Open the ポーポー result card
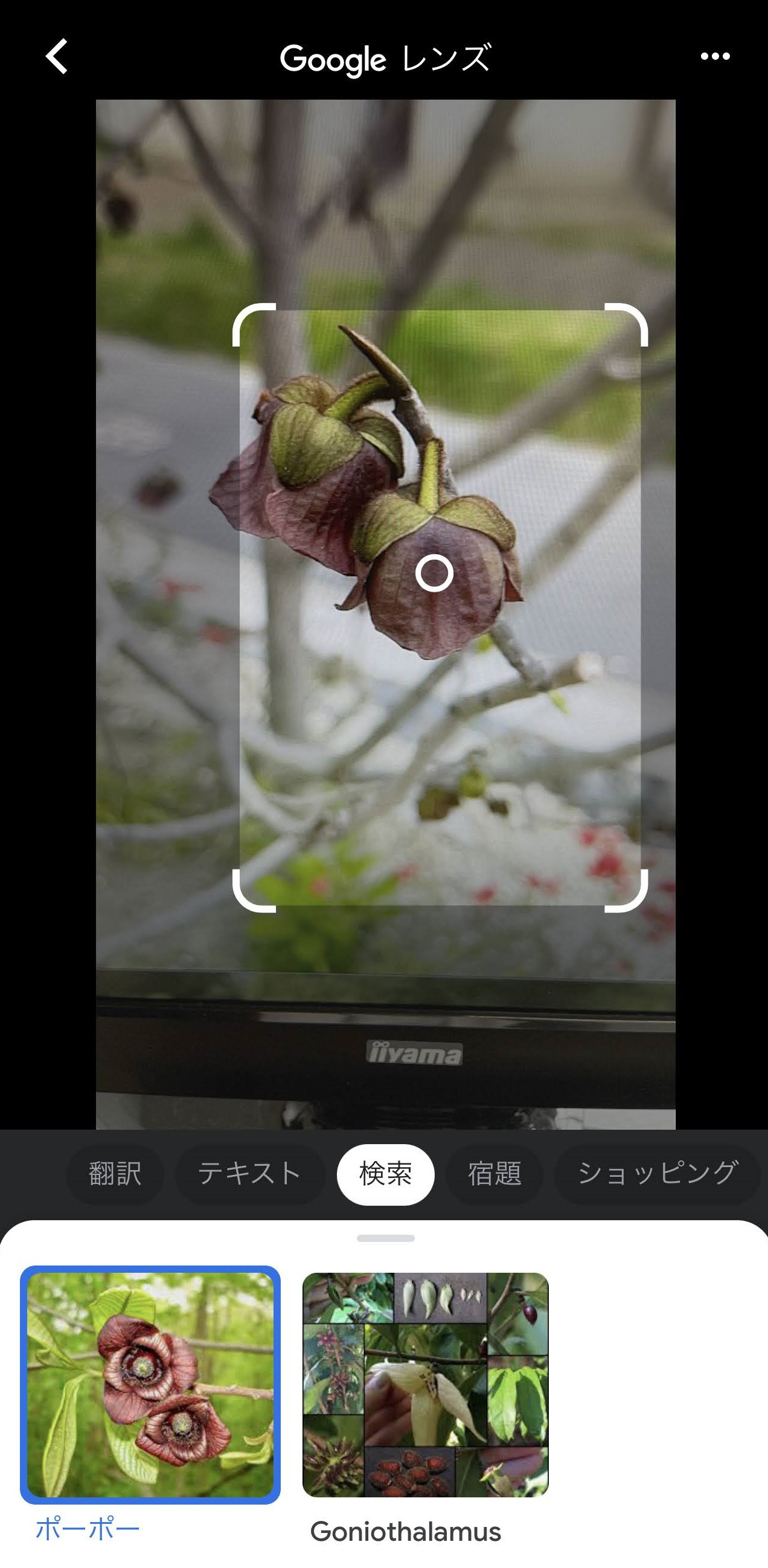This screenshot has width=768, height=1568. coord(150,1384)
